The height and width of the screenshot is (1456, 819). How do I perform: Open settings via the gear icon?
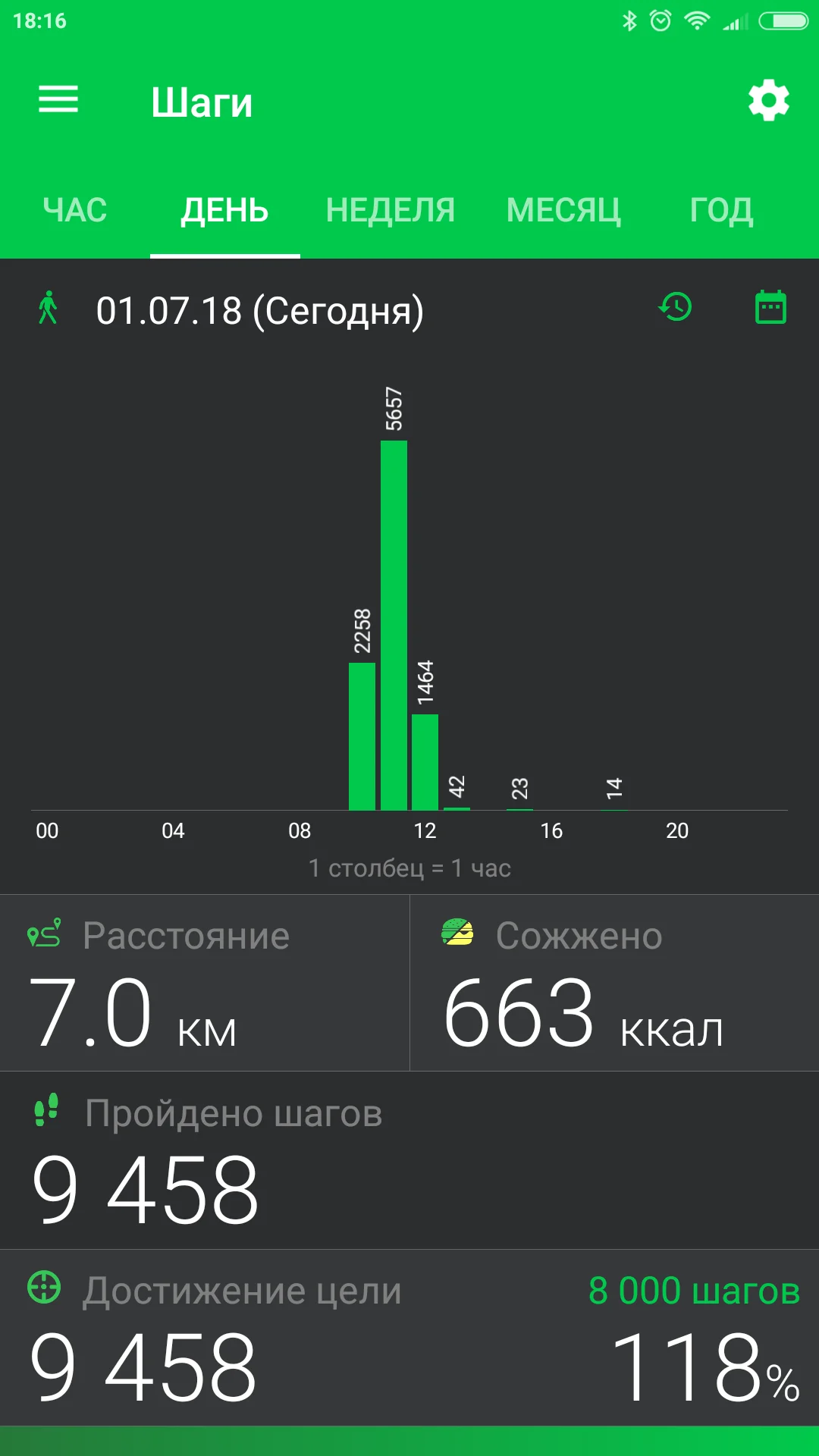(x=768, y=100)
